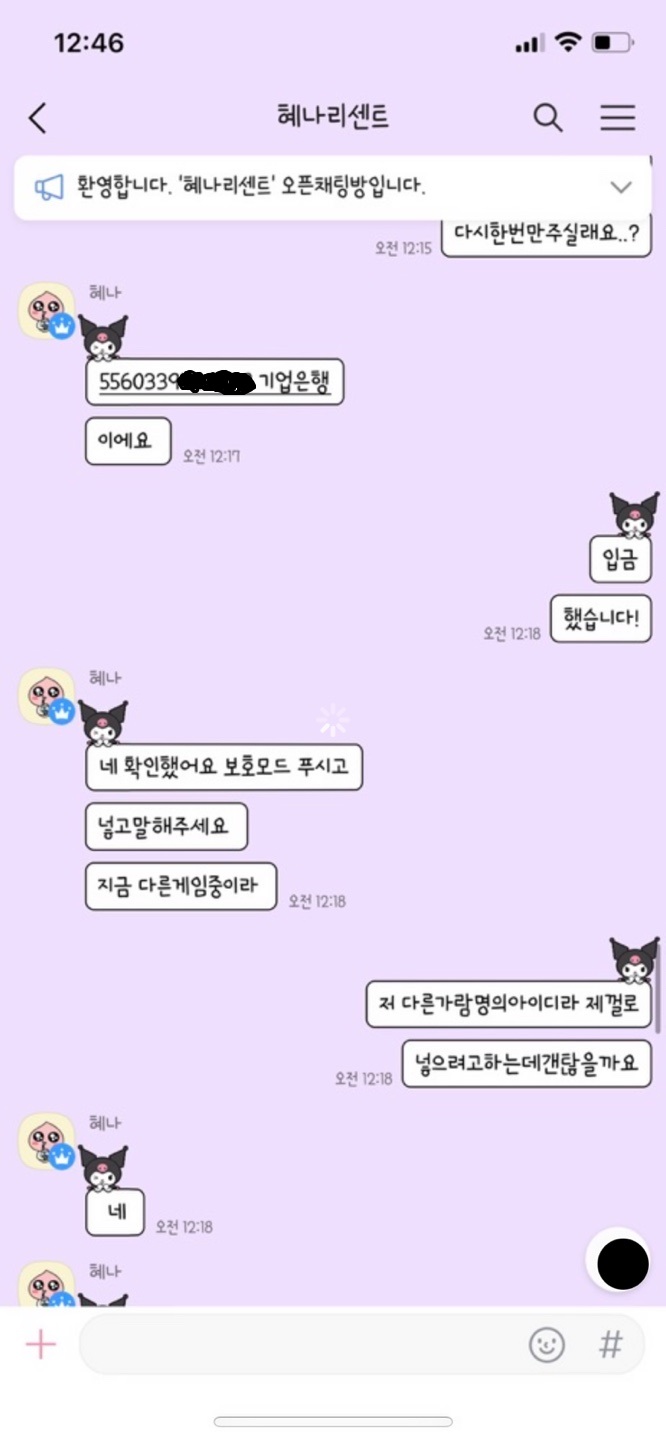Open the hamburger chat menu
This screenshot has width=666, height=1440.
617,118
